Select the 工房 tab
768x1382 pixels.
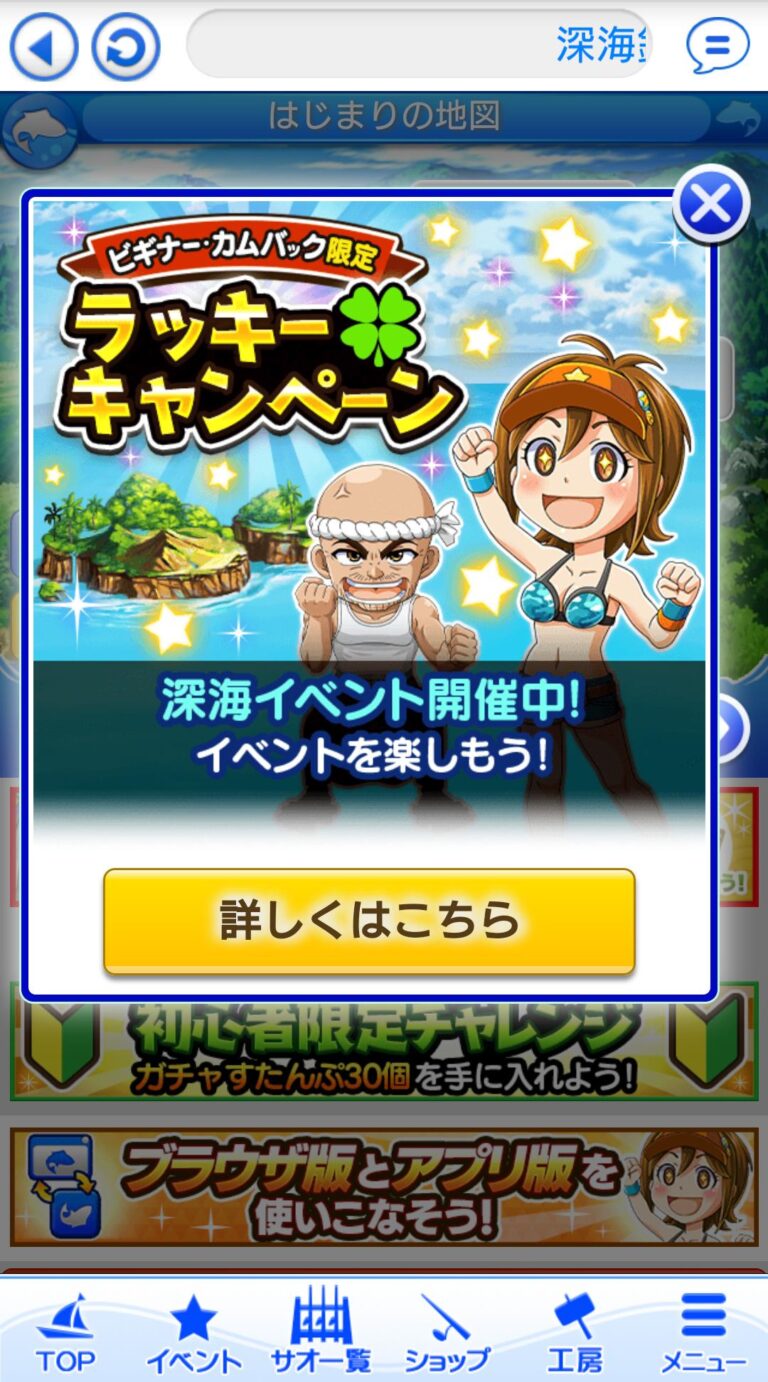[x=575, y=1332]
